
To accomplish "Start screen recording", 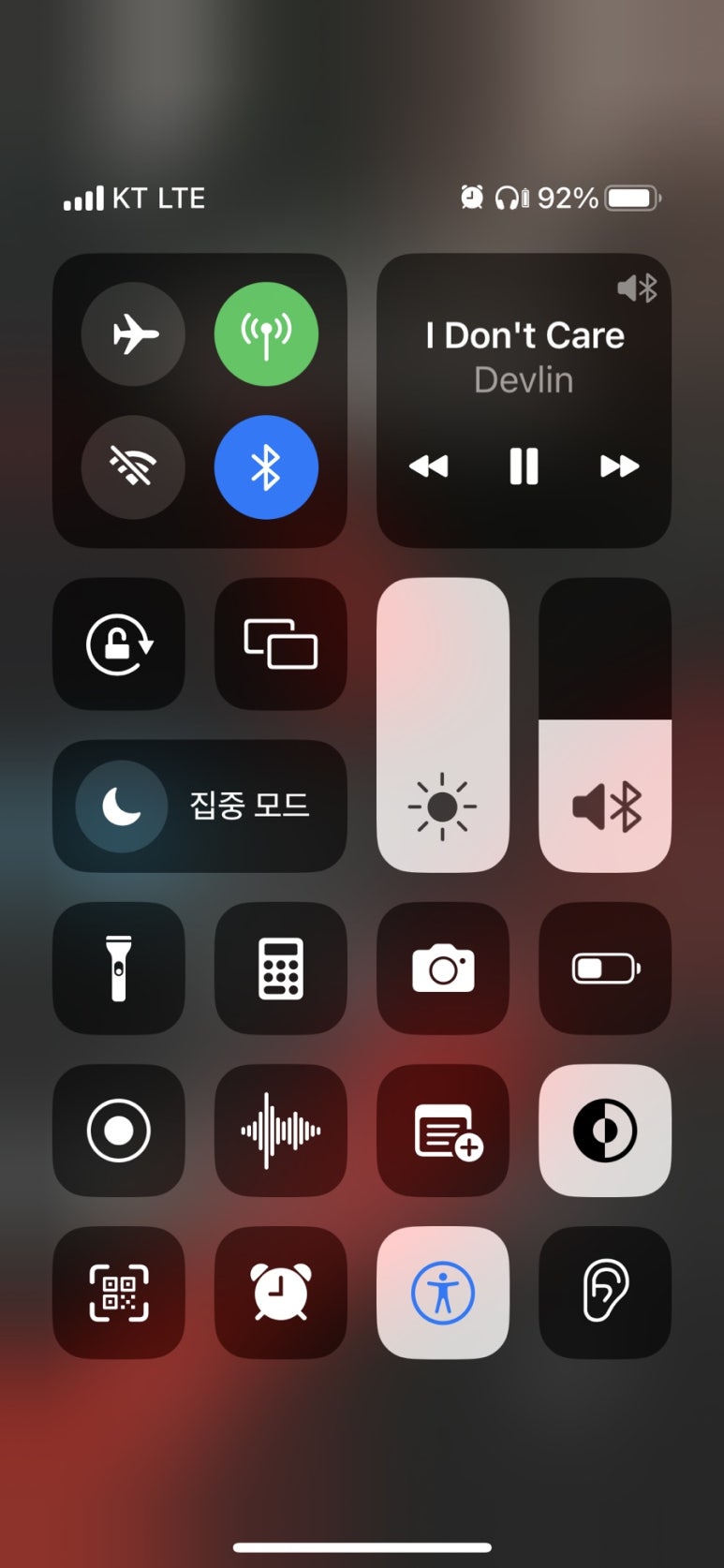I will [x=118, y=1130].
